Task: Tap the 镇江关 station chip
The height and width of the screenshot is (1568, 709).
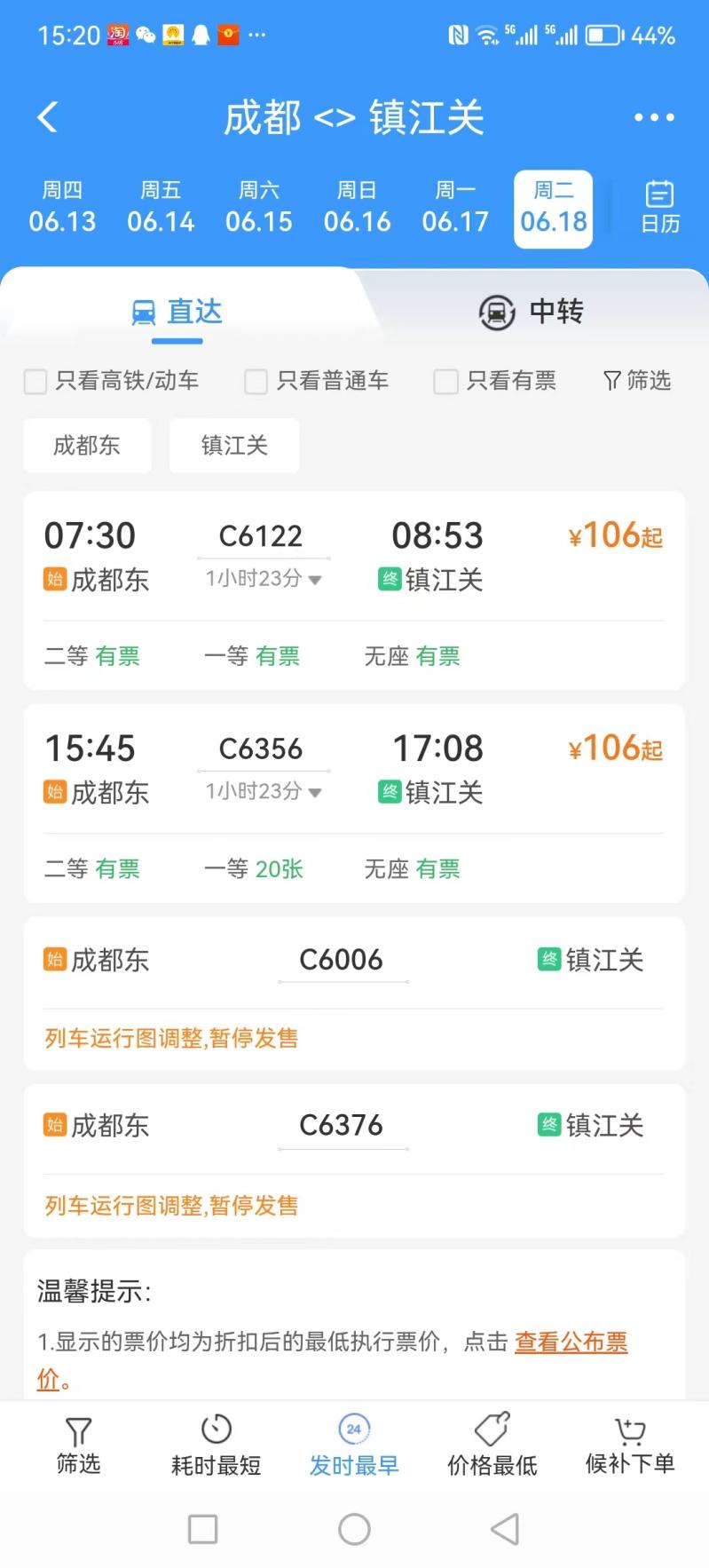Action: point(234,445)
